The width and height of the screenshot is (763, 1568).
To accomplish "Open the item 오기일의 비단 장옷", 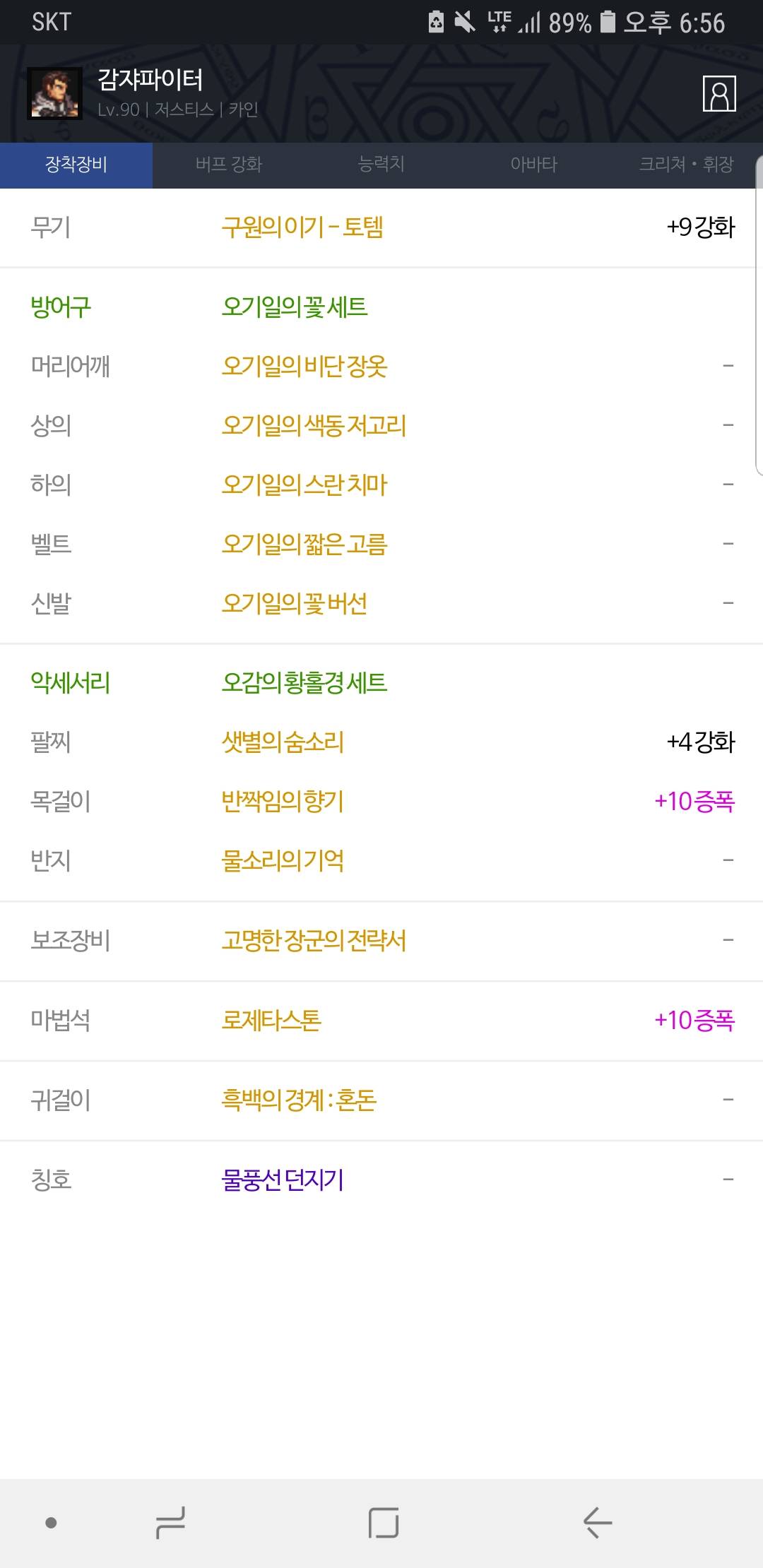I will 304,366.
